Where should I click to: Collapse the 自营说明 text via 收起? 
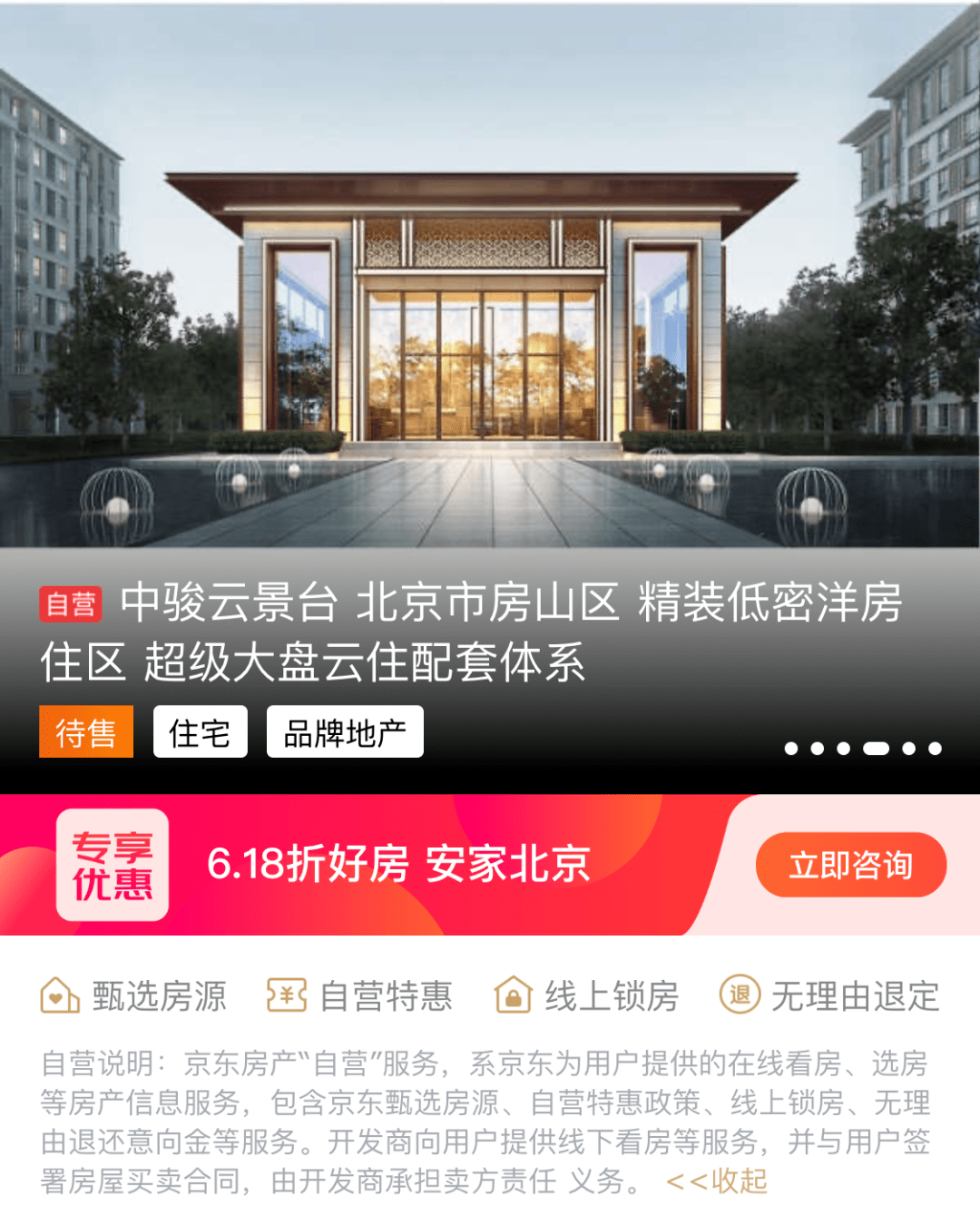coord(717,1181)
